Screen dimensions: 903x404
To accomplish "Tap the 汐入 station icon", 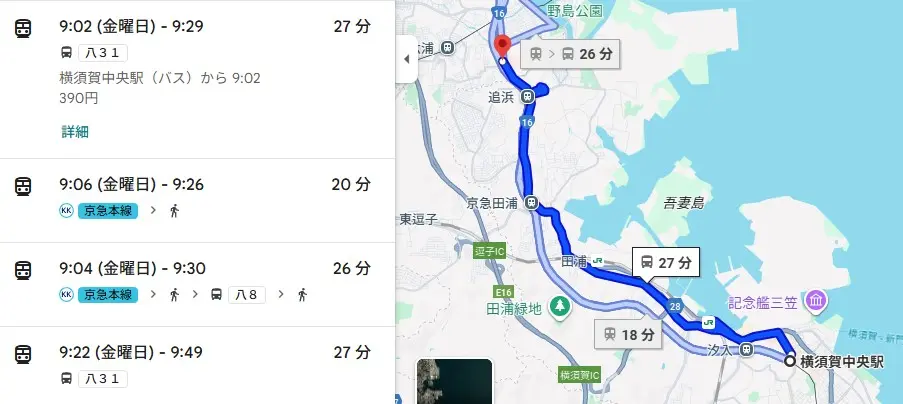I will [746, 349].
